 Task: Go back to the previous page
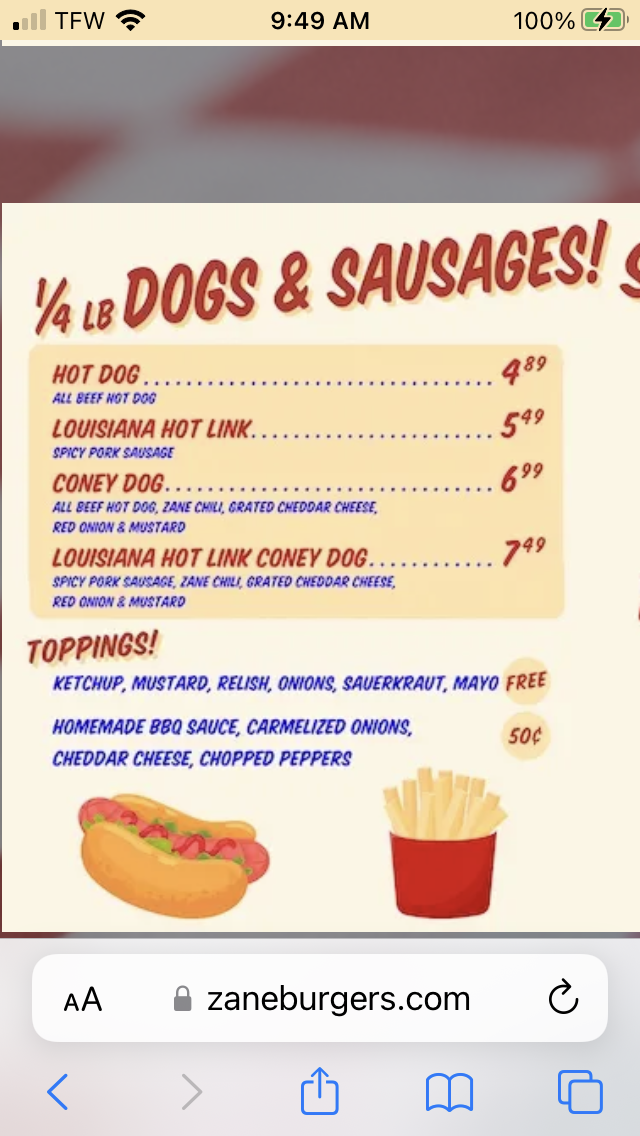click(58, 1092)
